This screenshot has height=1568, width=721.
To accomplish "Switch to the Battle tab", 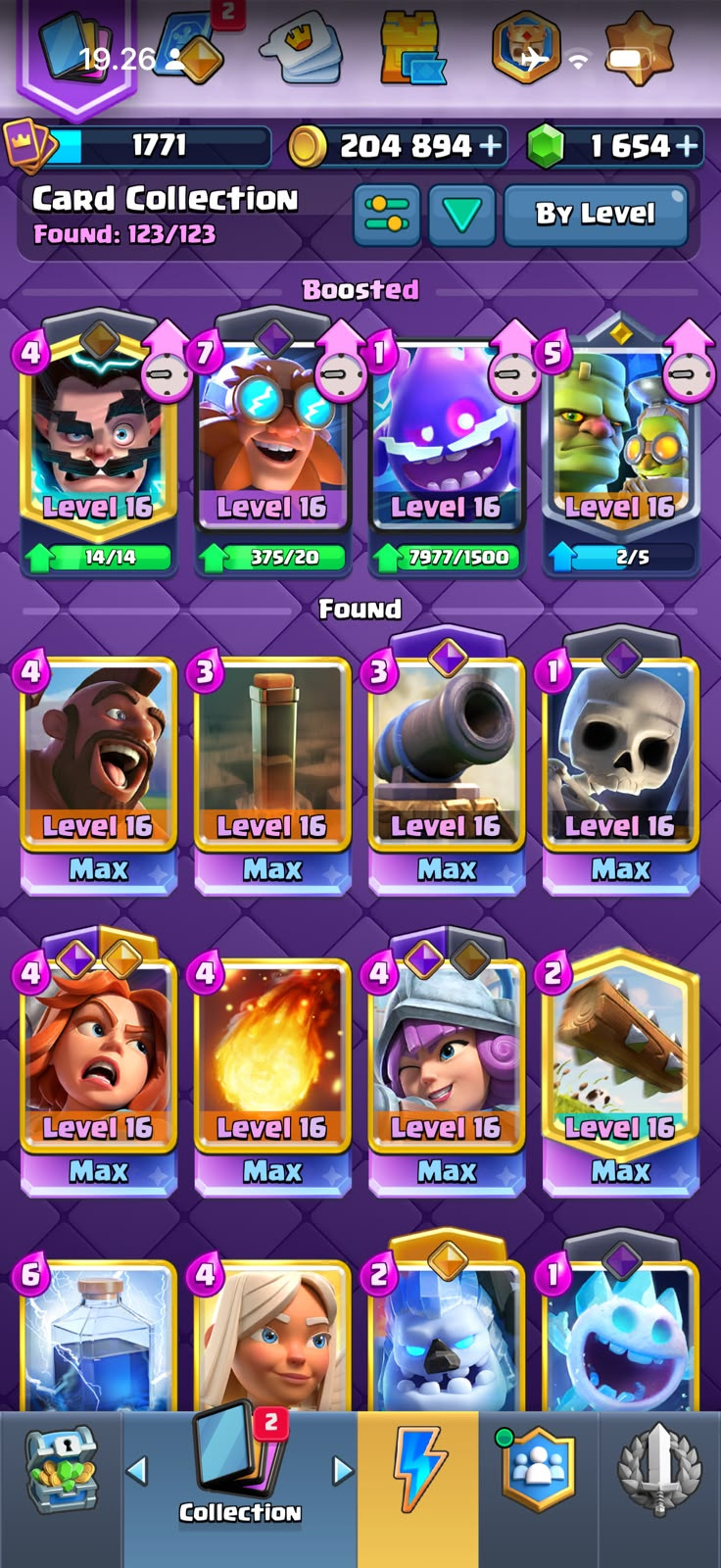I will tap(418, 1470).
